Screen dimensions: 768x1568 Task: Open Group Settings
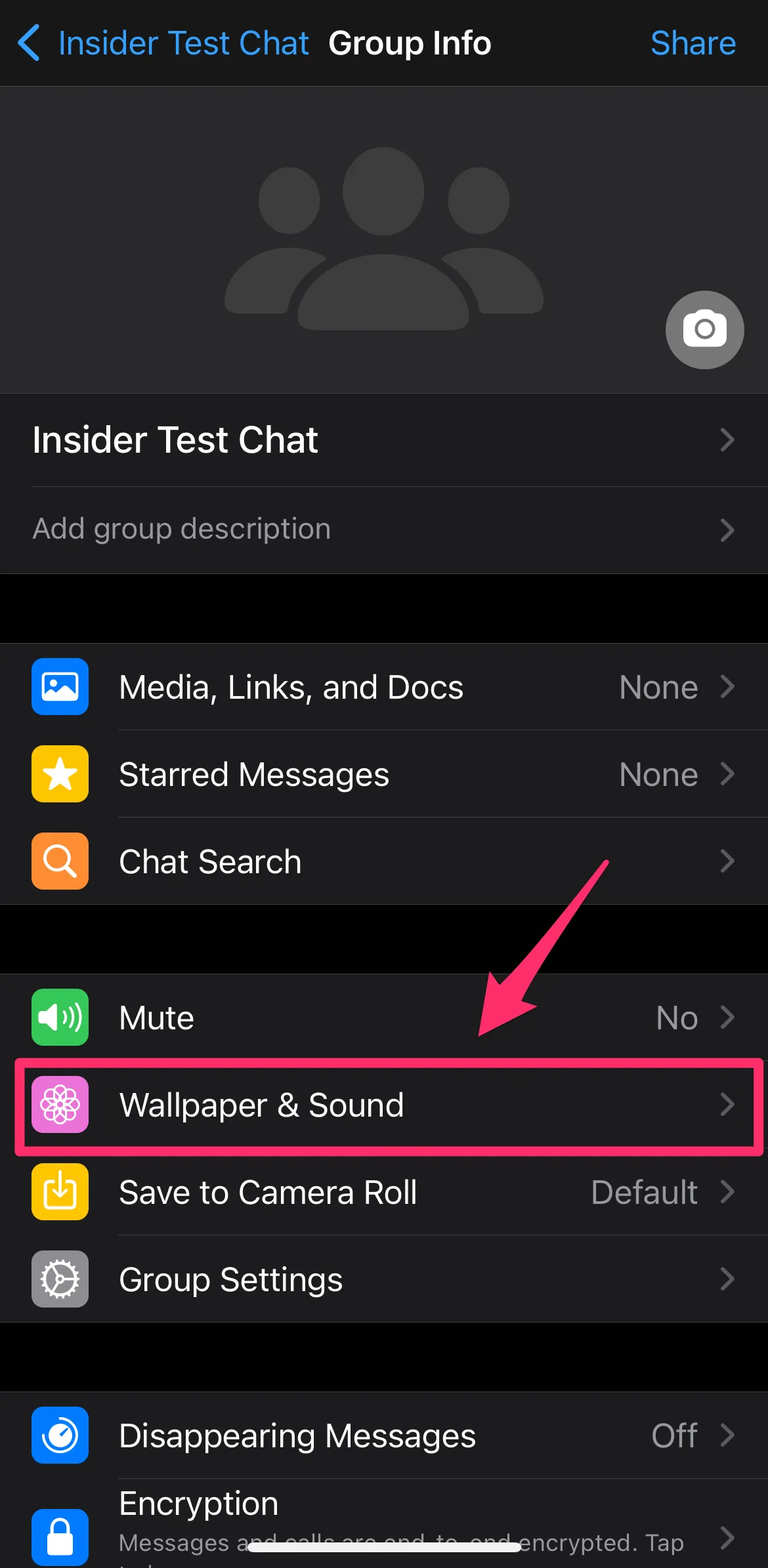(384, 1279)
